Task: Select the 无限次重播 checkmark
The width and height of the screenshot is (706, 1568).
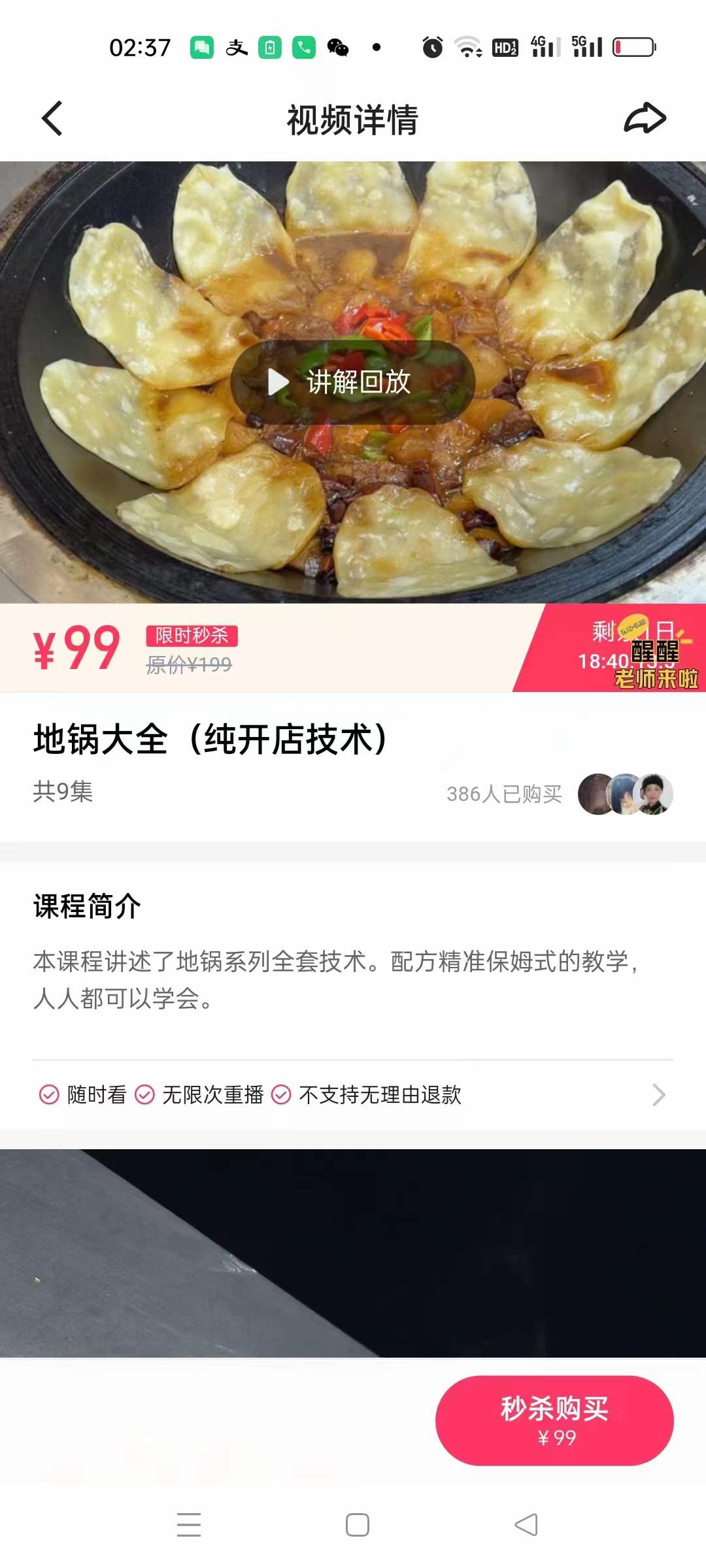Action: (x=144, y=1095)
